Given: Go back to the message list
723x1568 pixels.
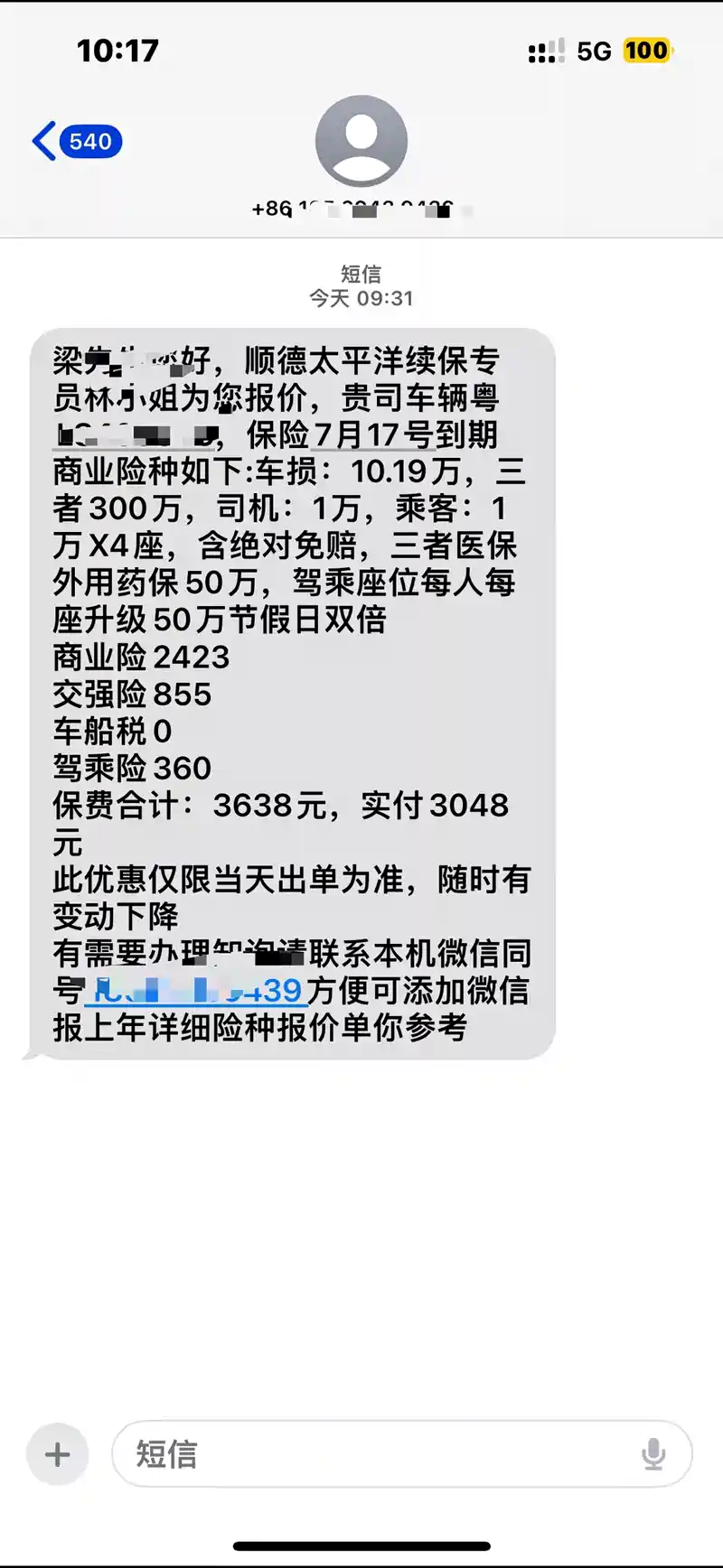Looking at the screenshot, I should tap(76, 142).
